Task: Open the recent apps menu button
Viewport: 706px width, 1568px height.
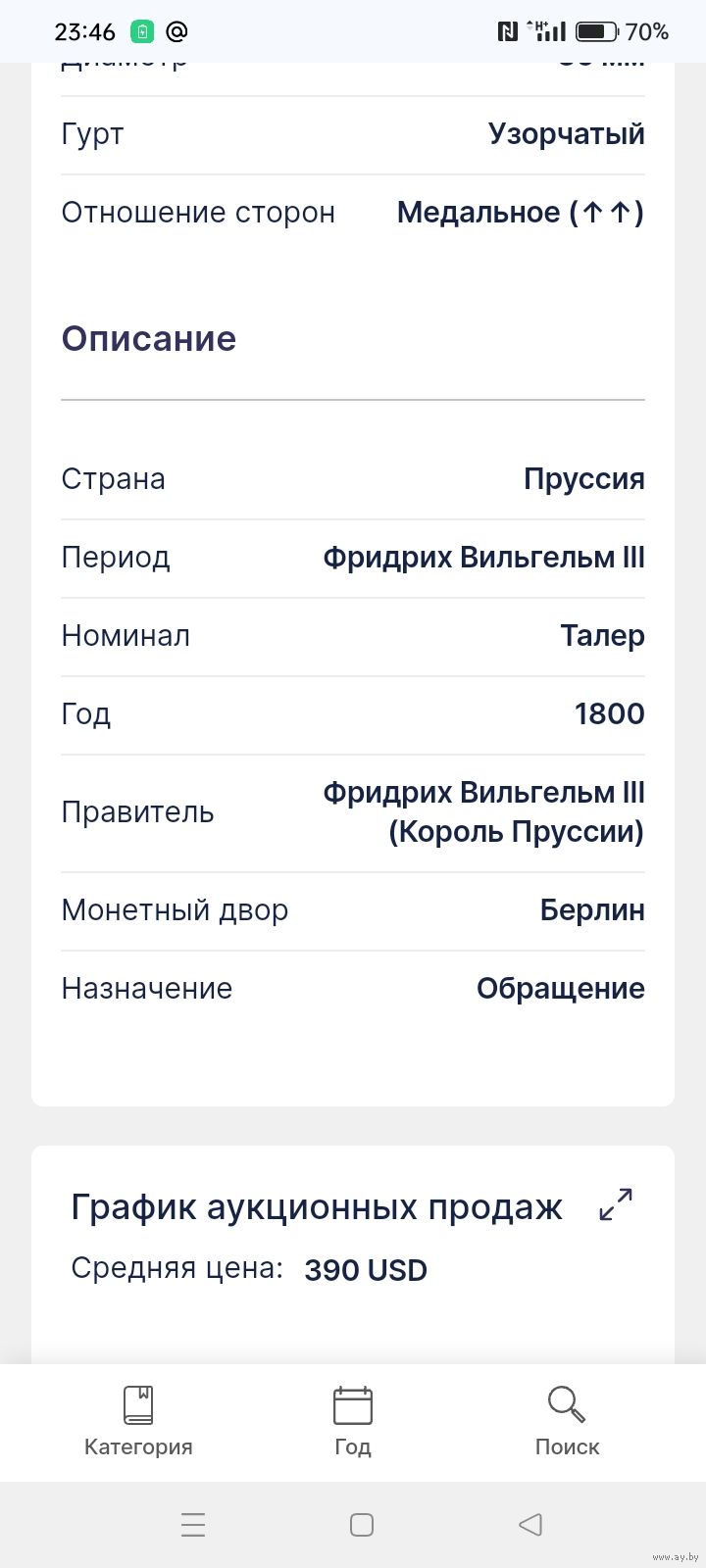Action: [193, 1525]
